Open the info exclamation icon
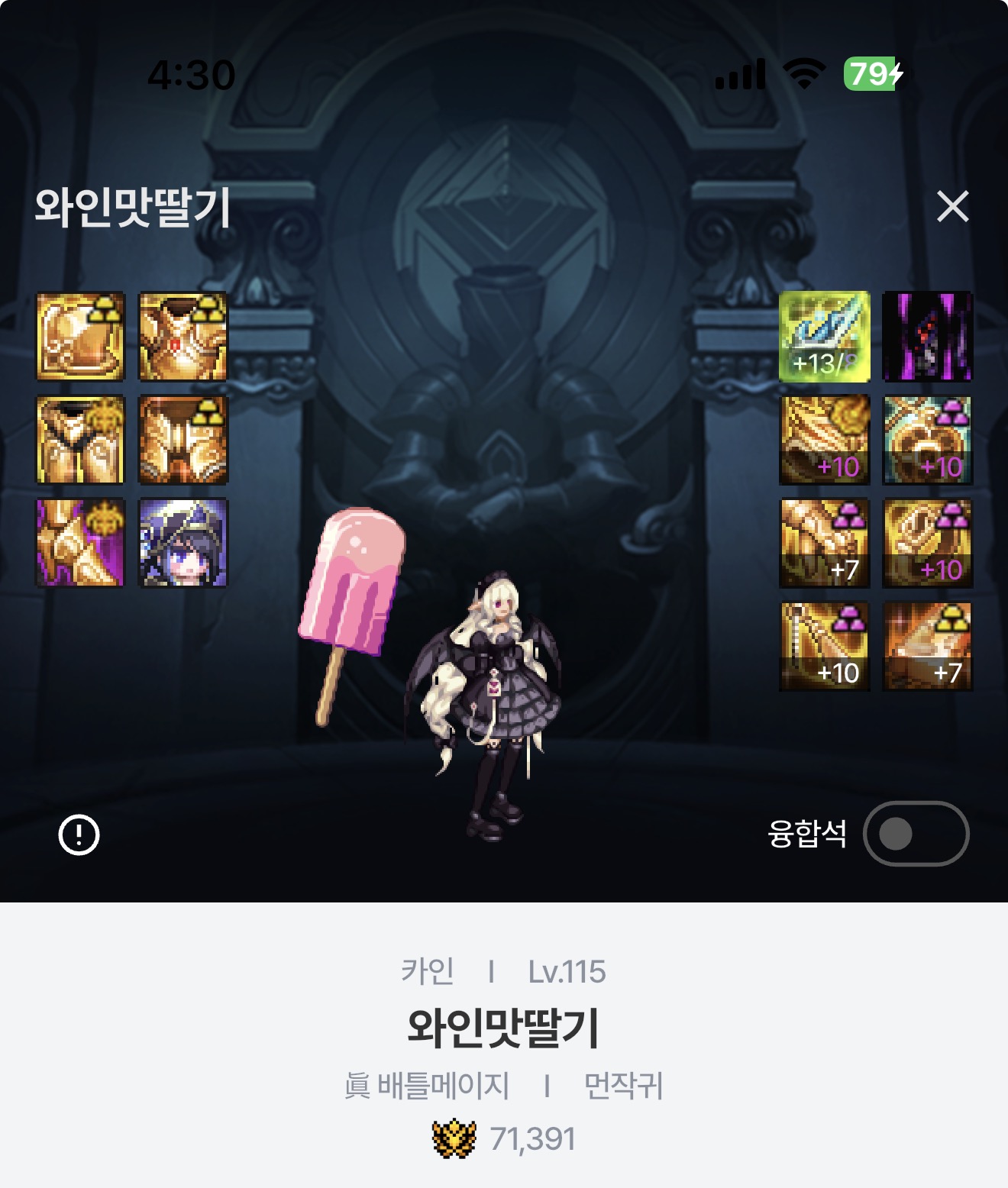The height and width of the screenshot is (1188, 1008). point(79,835)
